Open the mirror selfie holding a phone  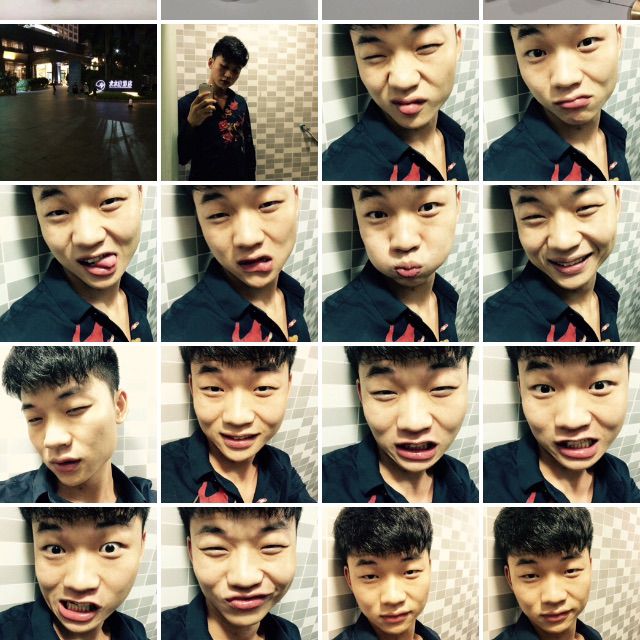pos(239,102)
